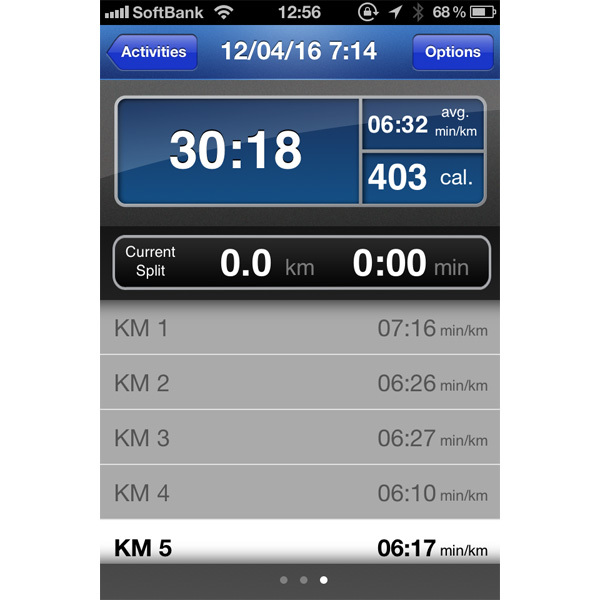Select the KM 3 split row
Image resolution: width=600 pixels, height=600 pixels.
click(300, 438)
